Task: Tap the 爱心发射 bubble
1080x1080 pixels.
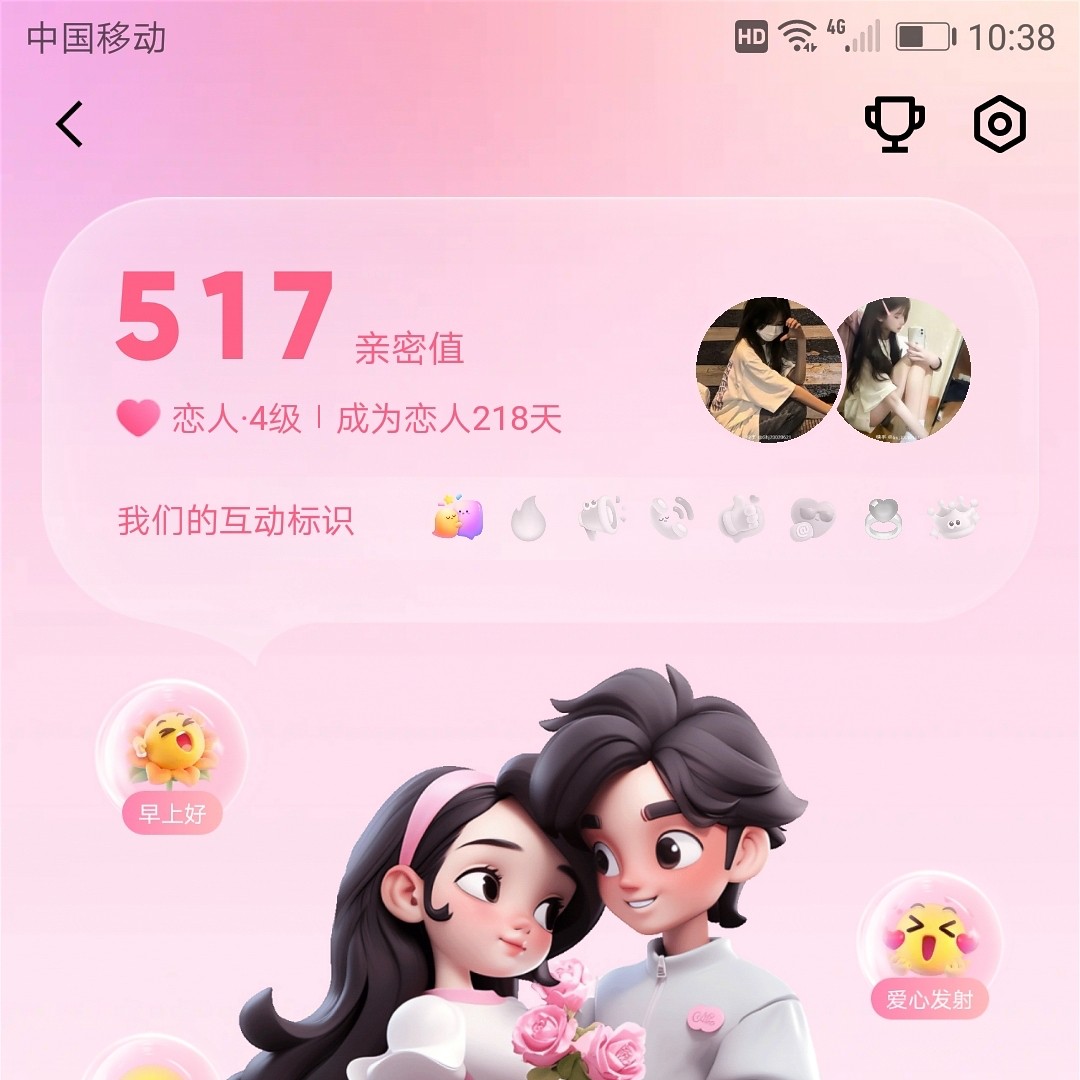Action: [930, 945]
